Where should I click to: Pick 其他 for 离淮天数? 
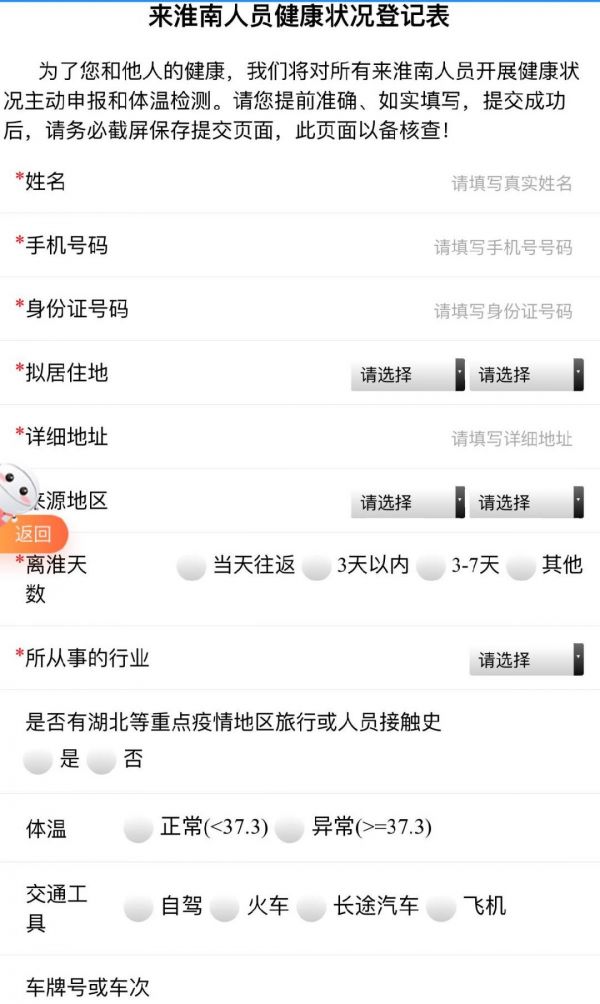coord(521,567)
